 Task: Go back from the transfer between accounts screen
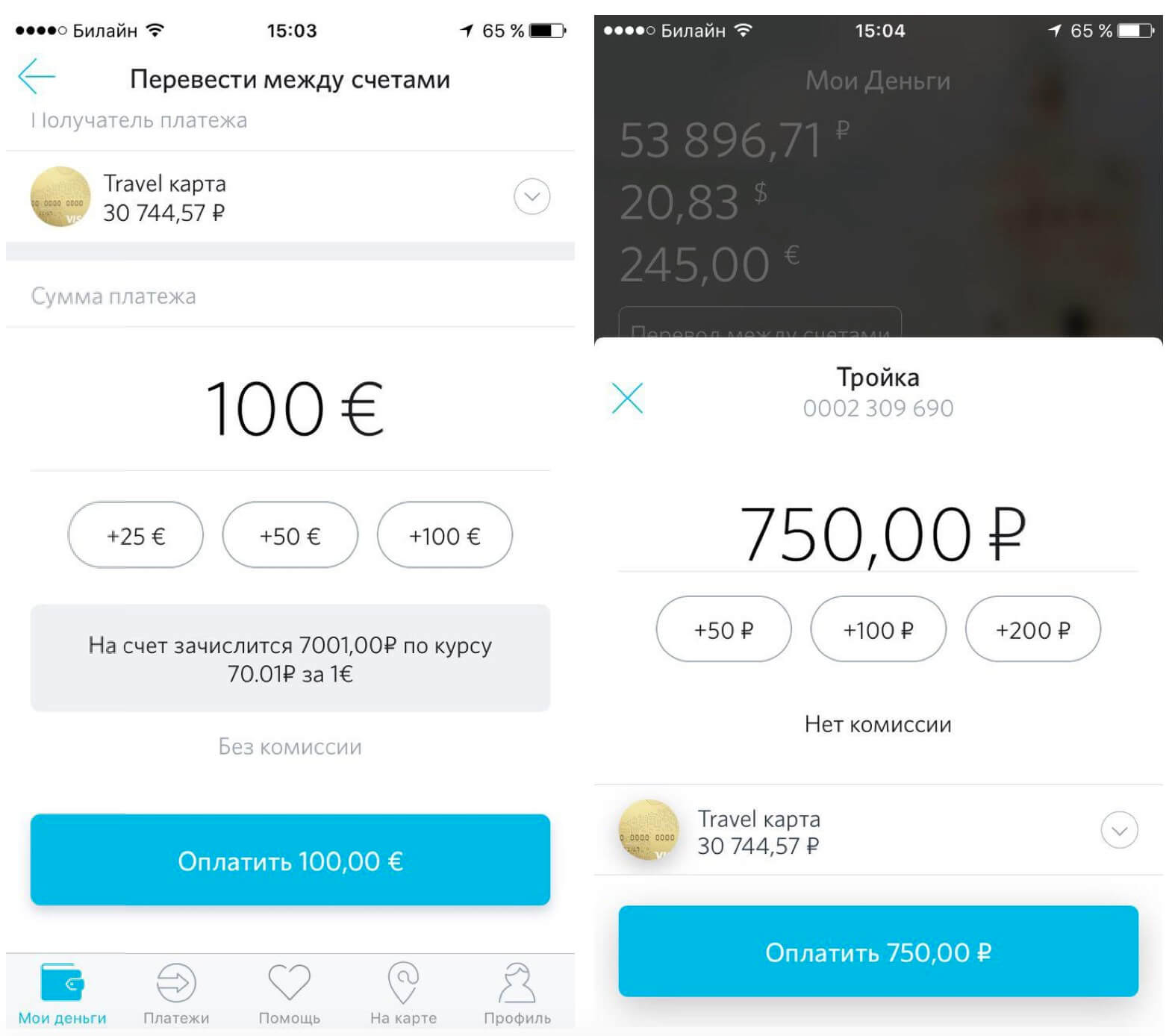click(36, 77)
